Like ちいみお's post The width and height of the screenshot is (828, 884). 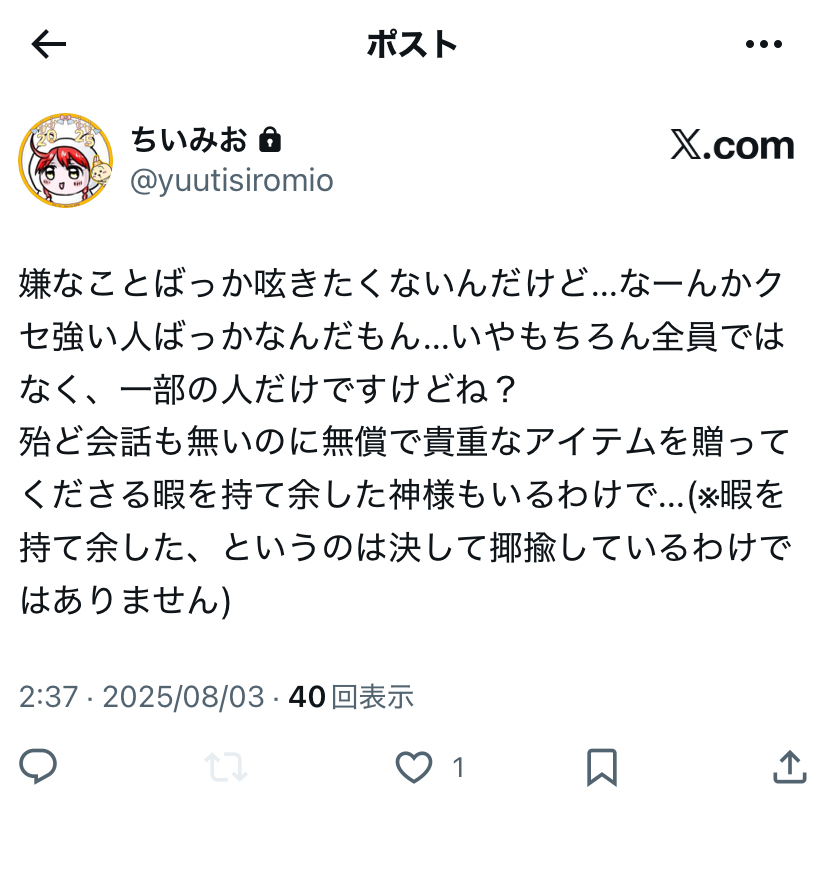[x=414, y=767]
